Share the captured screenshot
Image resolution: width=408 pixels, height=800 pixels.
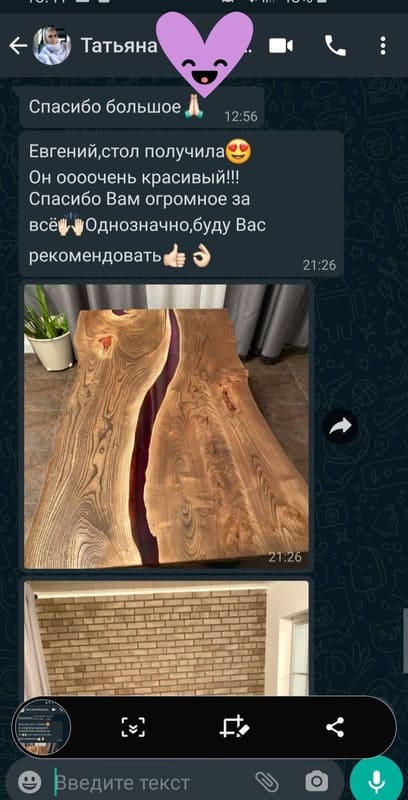pos(335,727)
